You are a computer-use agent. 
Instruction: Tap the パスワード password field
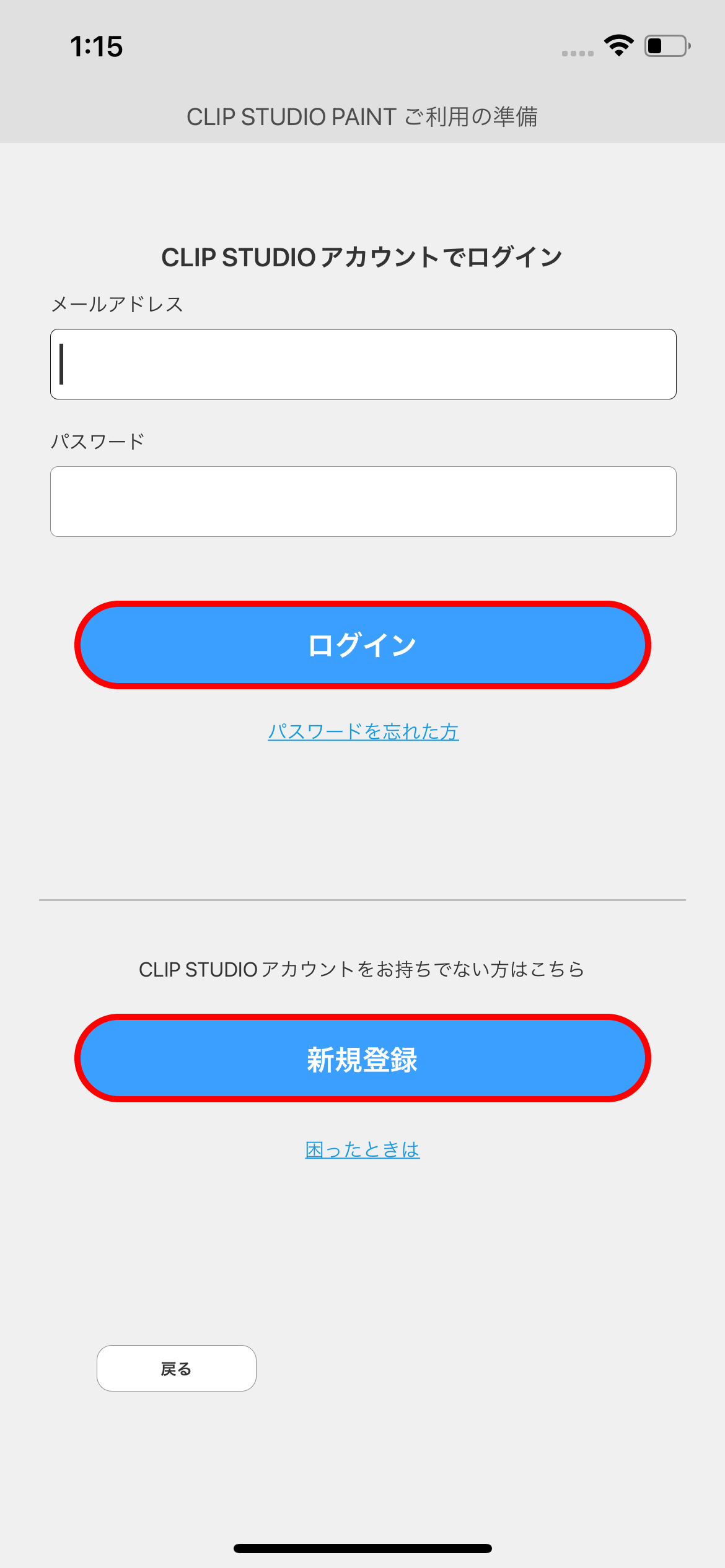[362, 502]
